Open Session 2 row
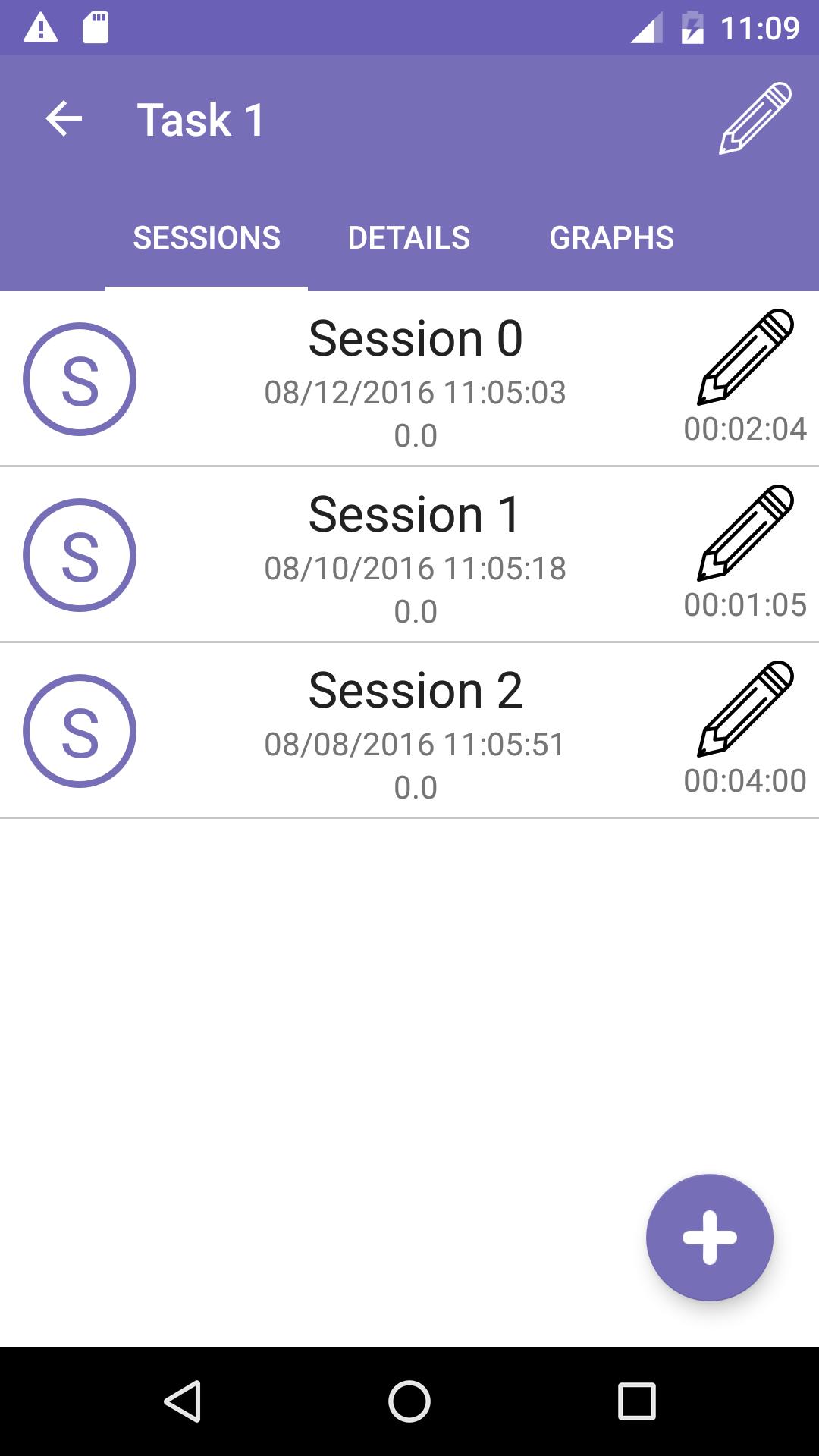The image size is (819, 1456). 409,731
